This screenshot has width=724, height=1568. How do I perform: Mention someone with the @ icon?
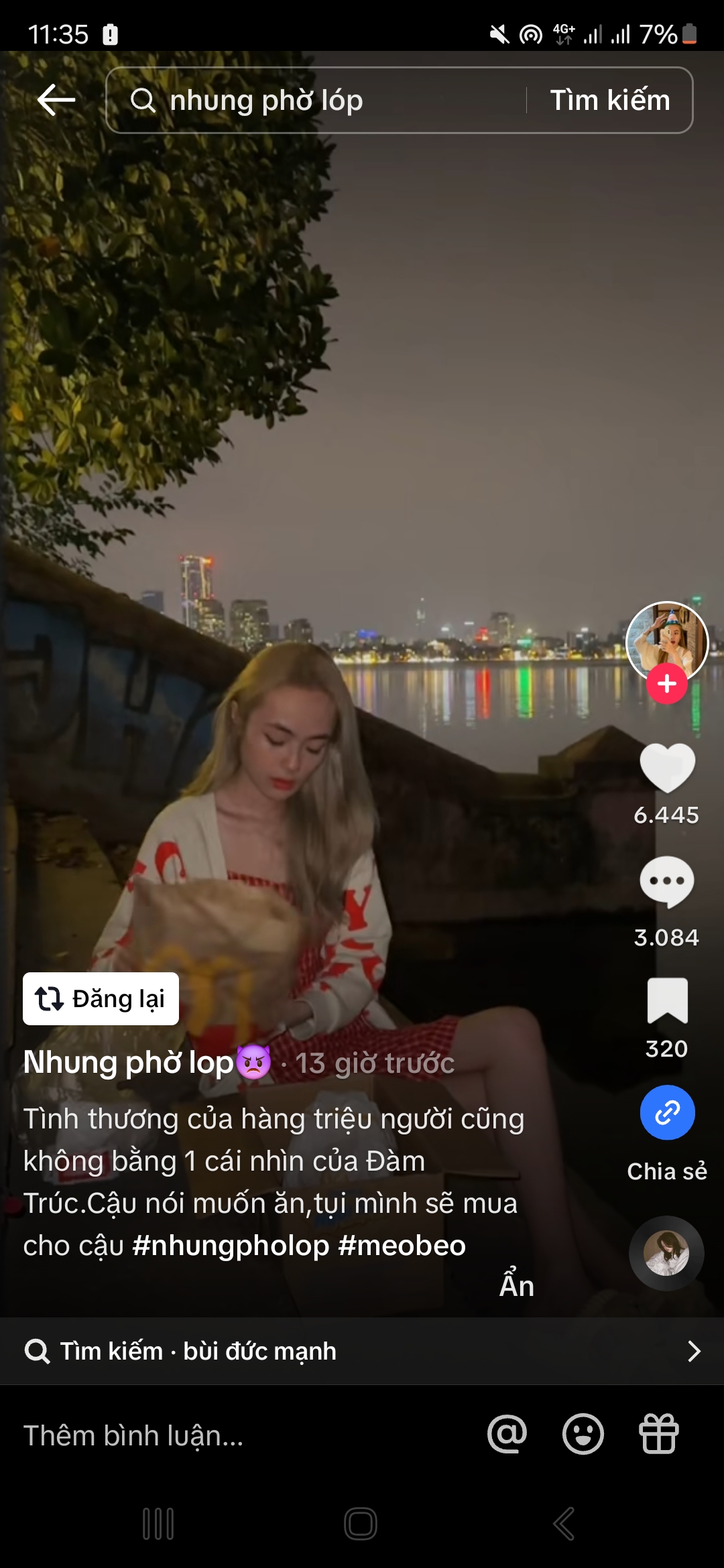pos(507,1435)
